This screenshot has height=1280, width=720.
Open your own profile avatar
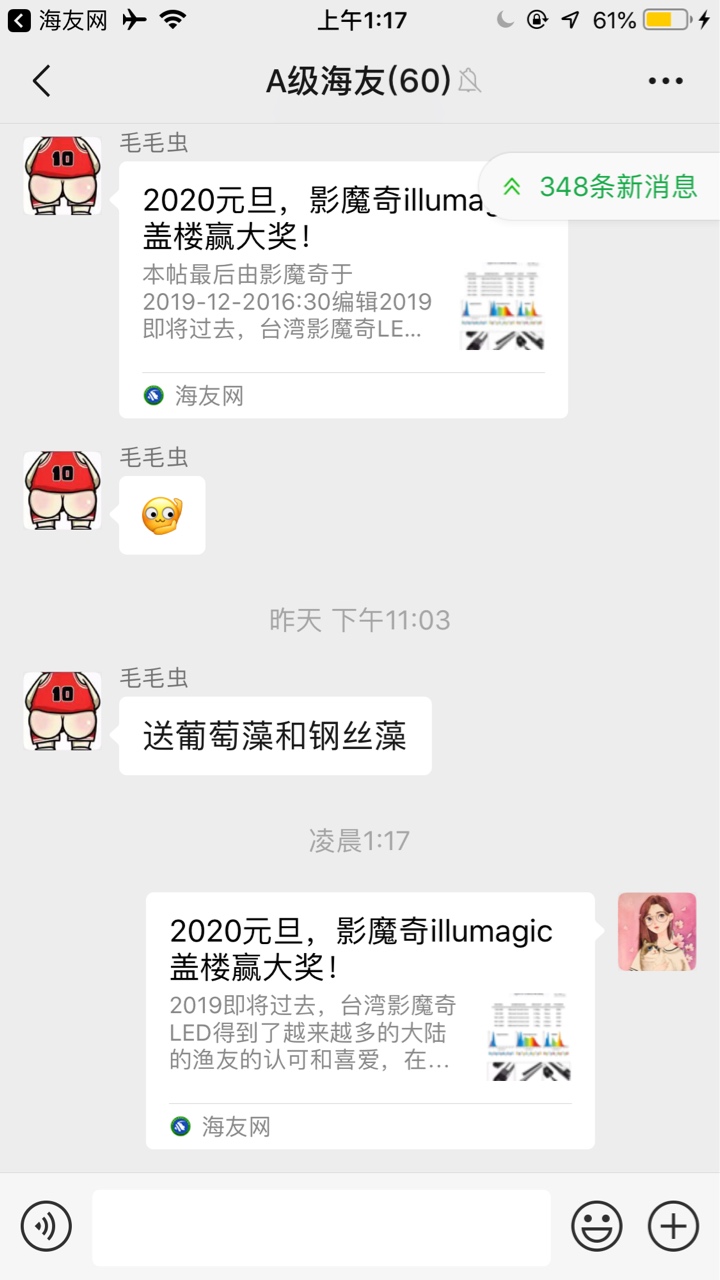coord(656,932)
